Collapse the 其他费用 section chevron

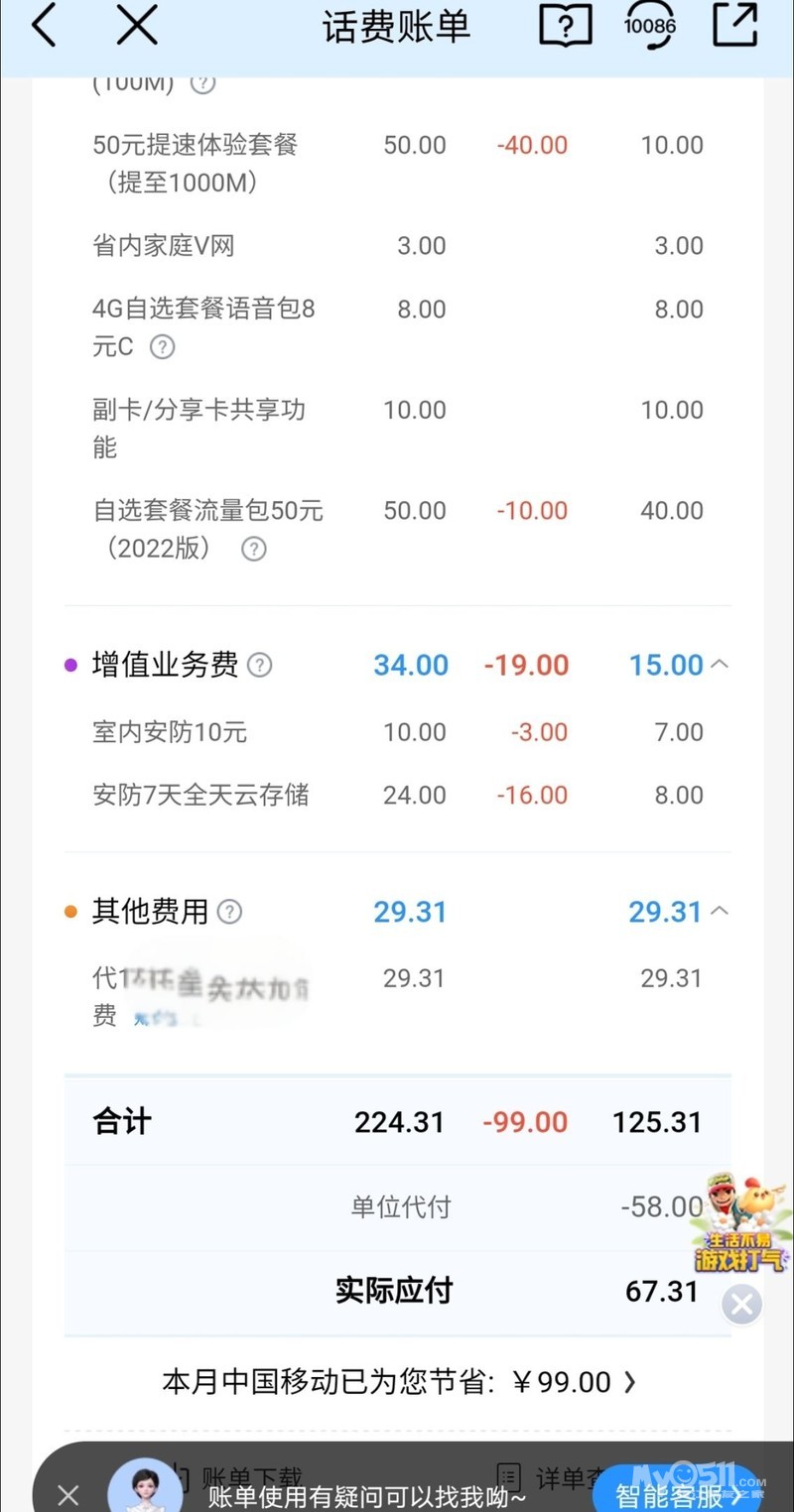click(x=720, y=911)
